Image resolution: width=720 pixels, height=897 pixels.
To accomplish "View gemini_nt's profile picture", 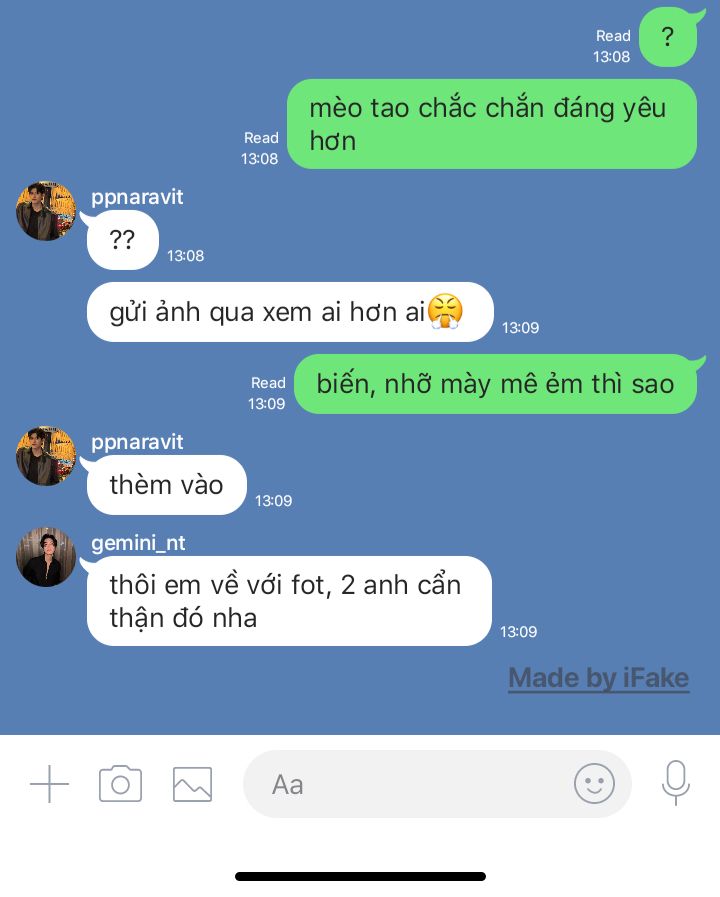I will click(46, 557).
